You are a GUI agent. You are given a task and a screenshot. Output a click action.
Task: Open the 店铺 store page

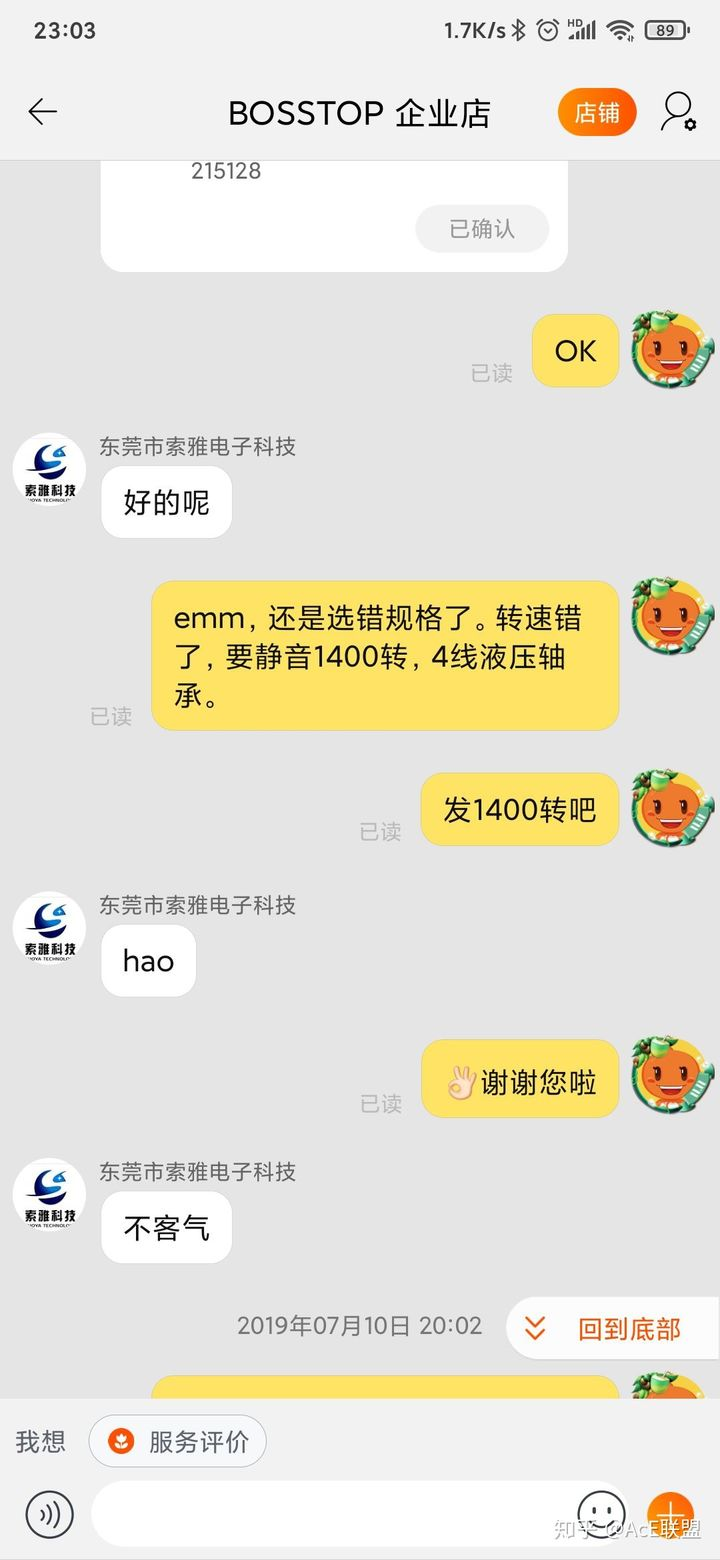597,113
